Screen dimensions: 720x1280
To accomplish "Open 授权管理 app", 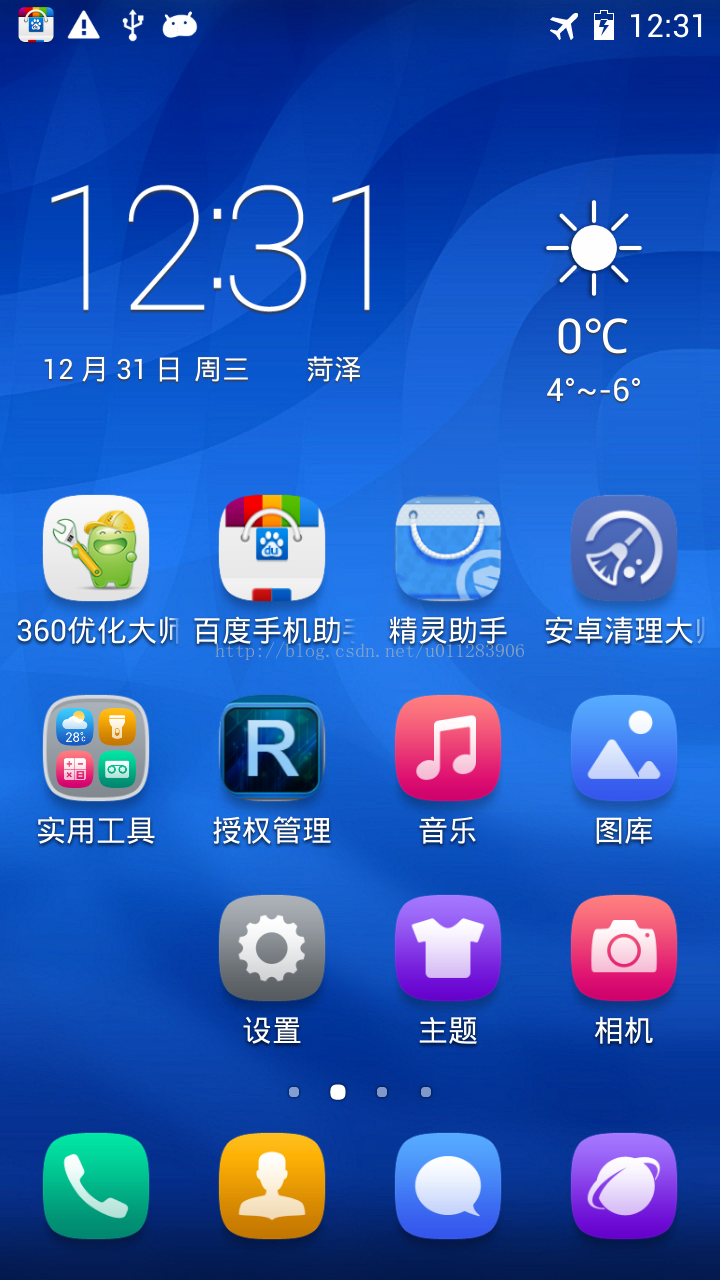I will tap(272, 748).
